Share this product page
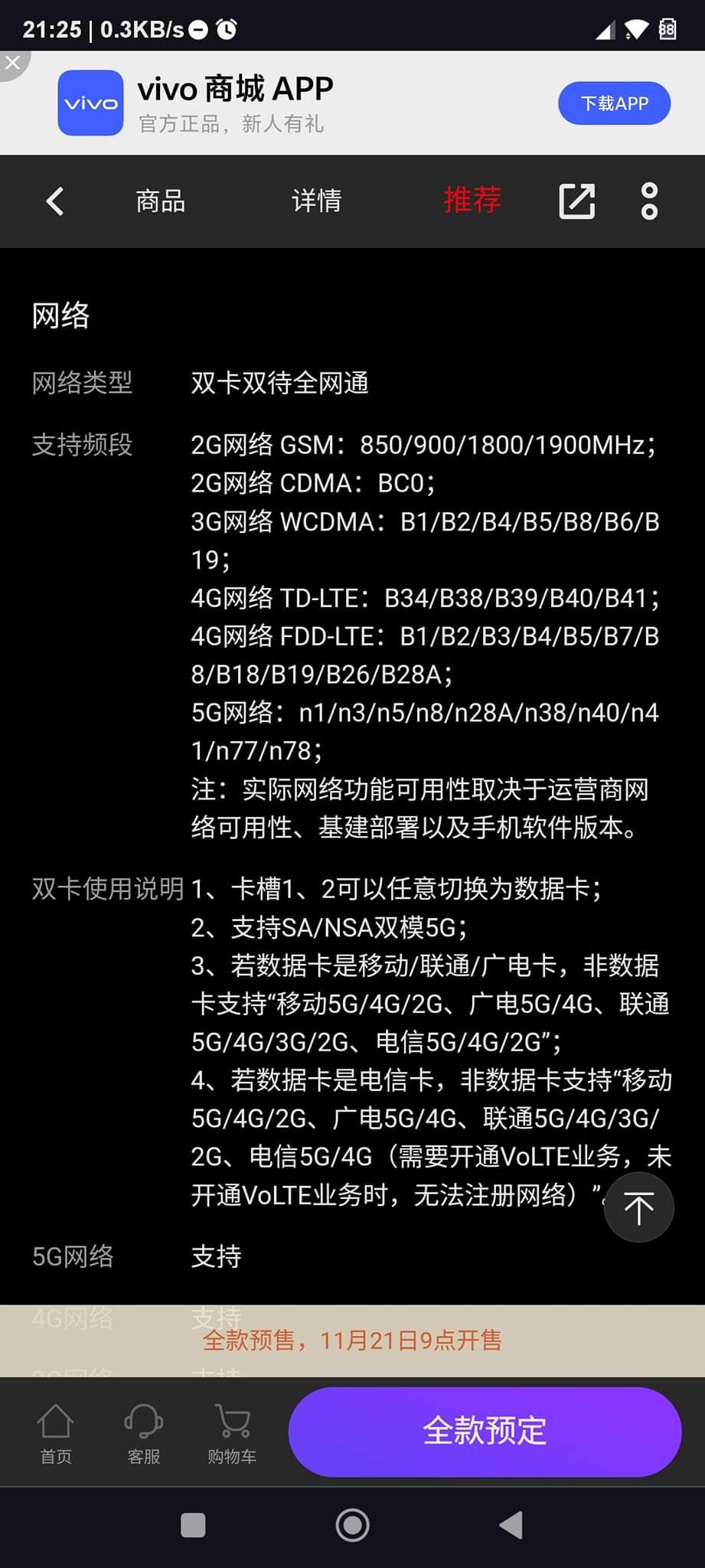This screenshot has height=1568, width=705. coord(577,201)
